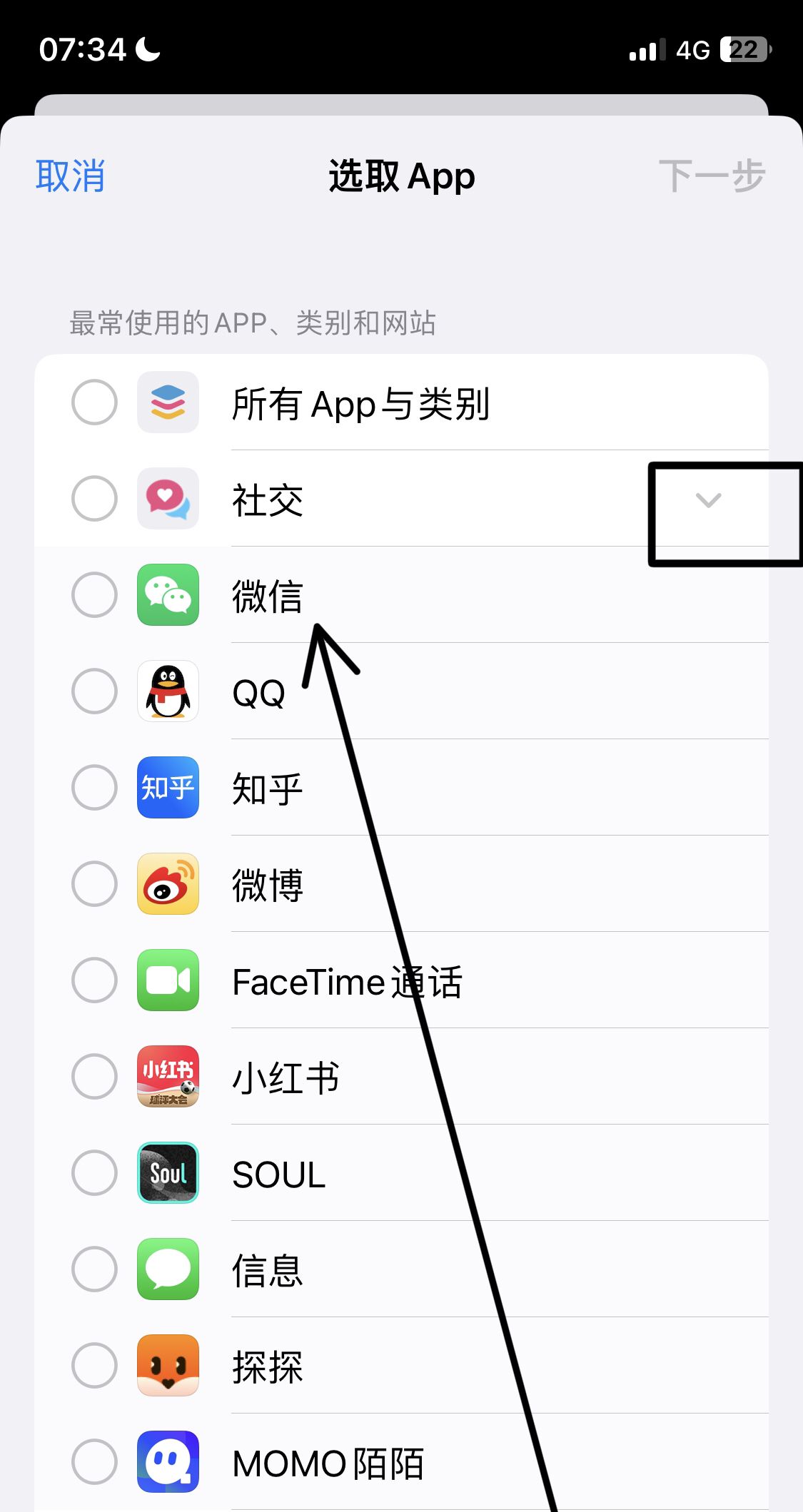Tap the 选取 App title

click(x=401, y=176)
